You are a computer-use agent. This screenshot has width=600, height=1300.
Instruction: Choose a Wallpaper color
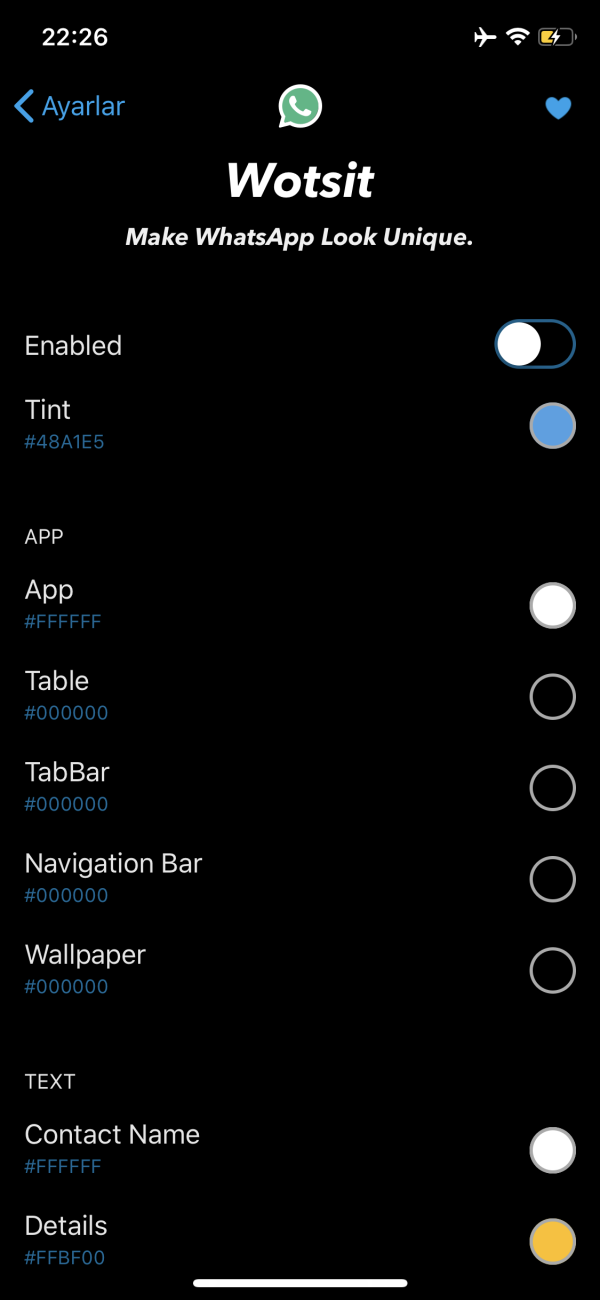point(552,970)
